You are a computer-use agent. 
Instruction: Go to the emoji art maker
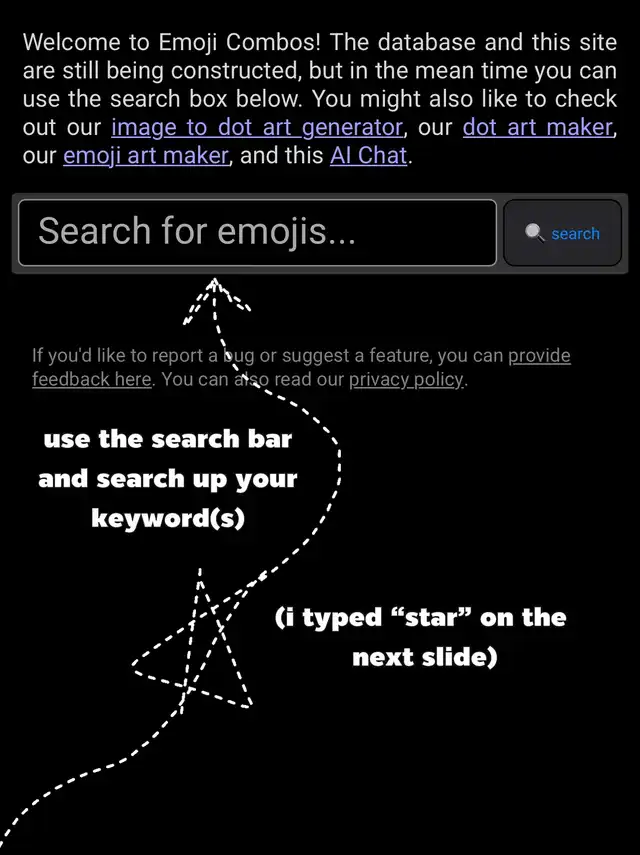tap(146, 156)
